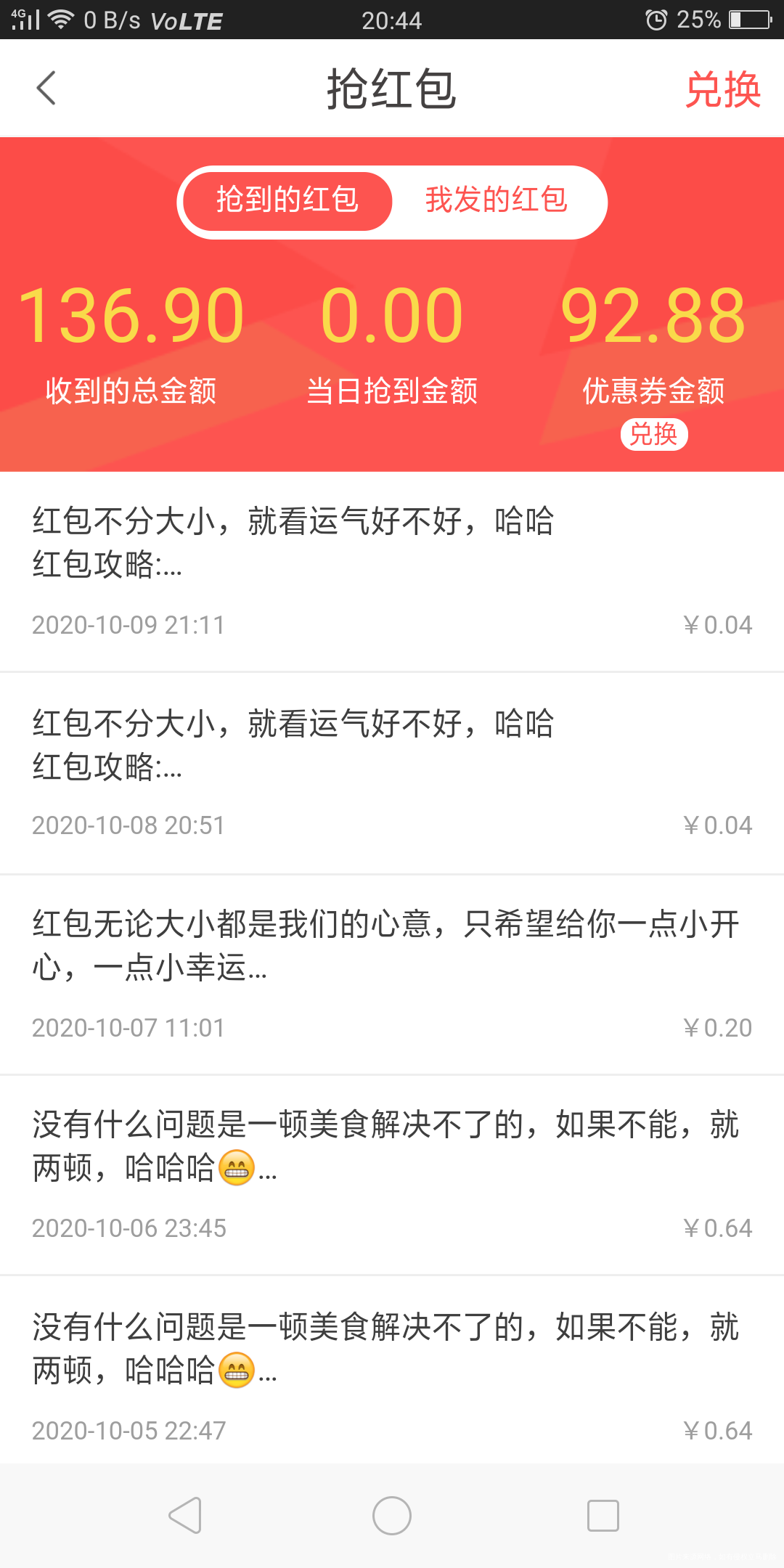Tap the back arrow to exit 抢红包
The image size is (784, 1568).
(x=46, y=89)
